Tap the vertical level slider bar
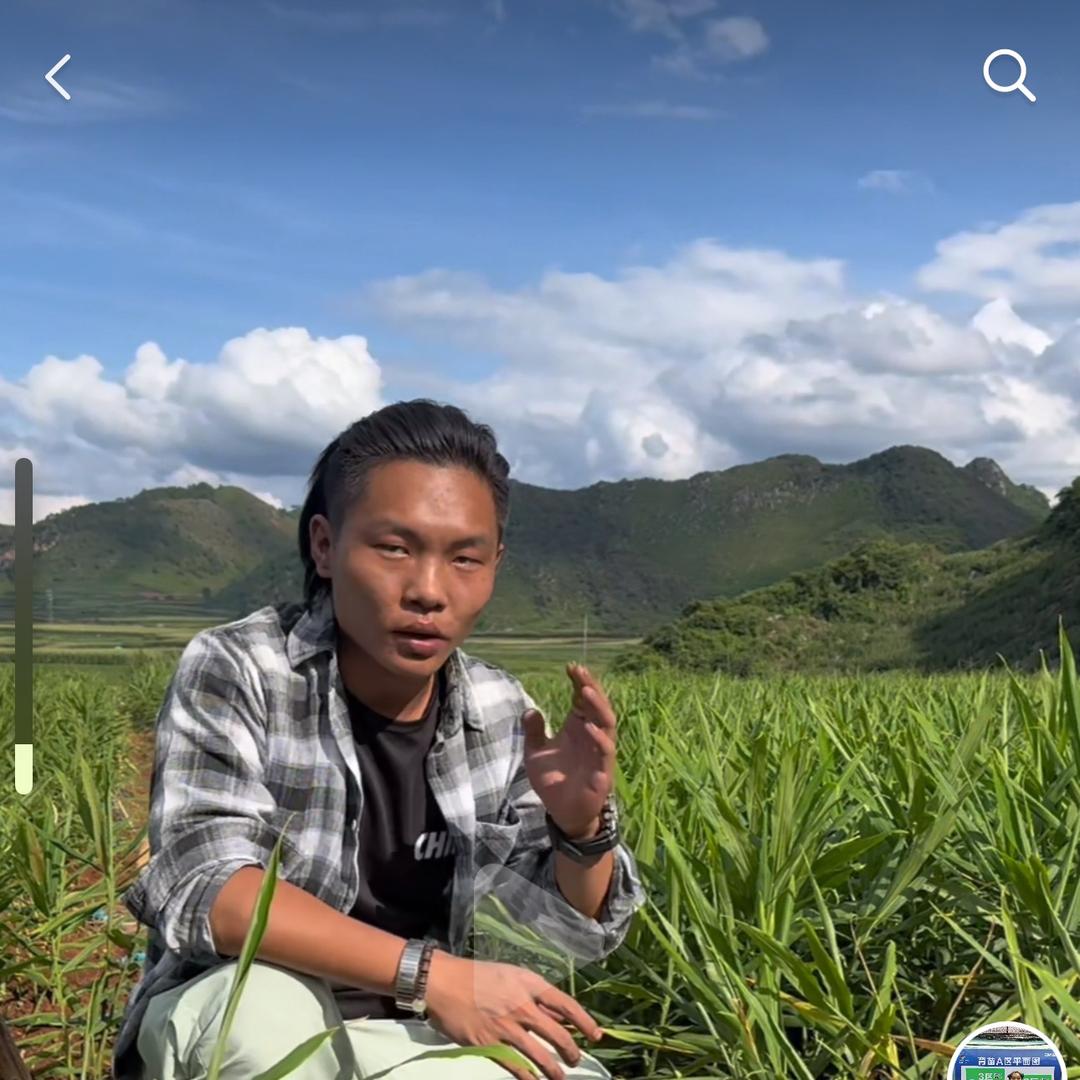Viewport: 1080px width, 1080px height. pos(24,625)
